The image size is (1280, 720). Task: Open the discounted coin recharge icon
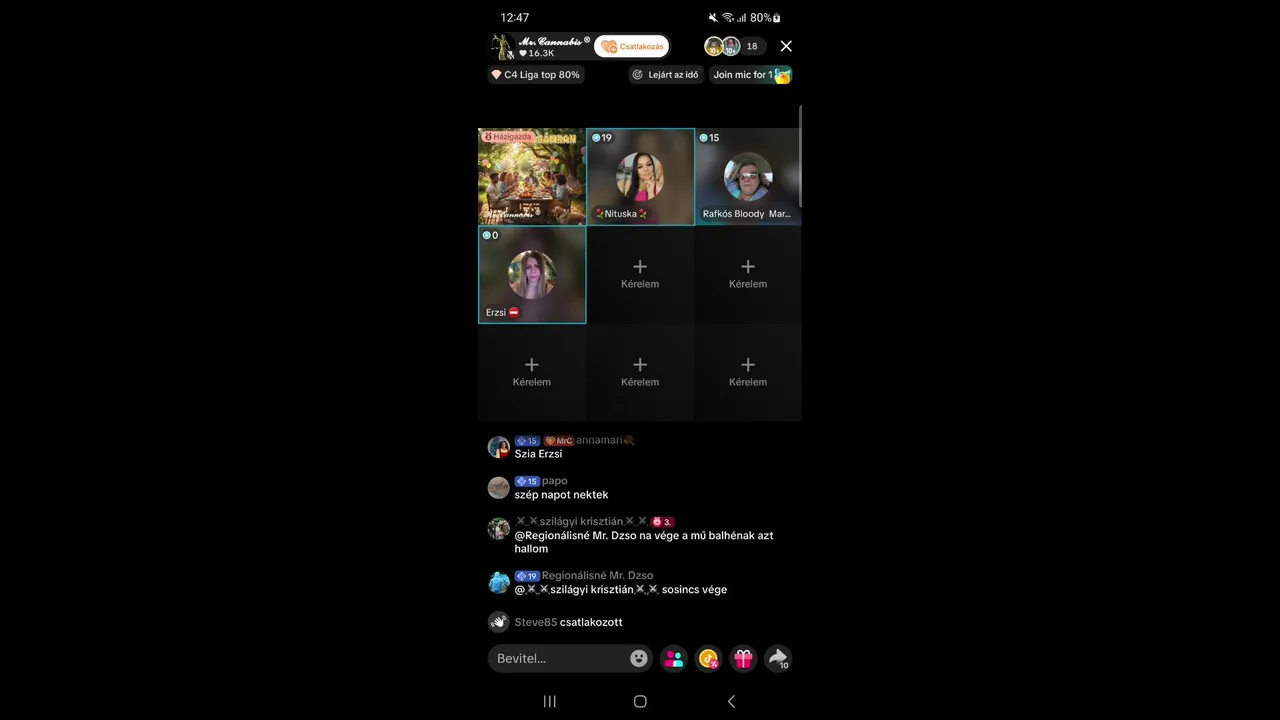pyautogui.click(x=709, y=658)
